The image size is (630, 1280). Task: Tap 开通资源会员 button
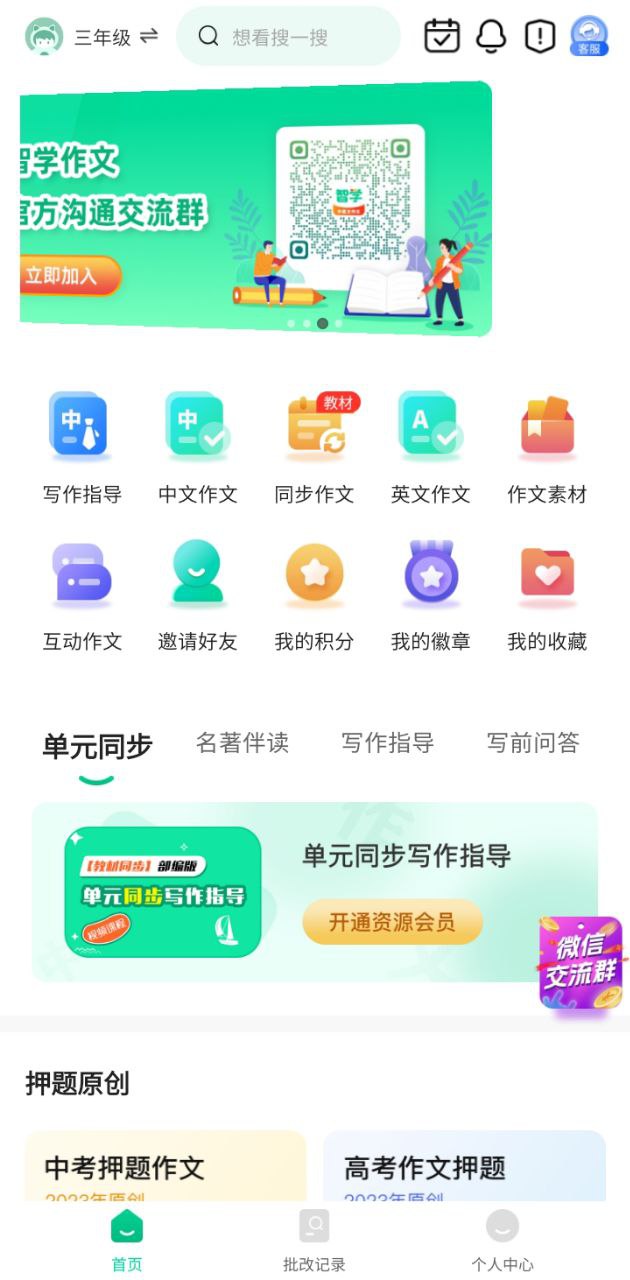tap(392, 922)
